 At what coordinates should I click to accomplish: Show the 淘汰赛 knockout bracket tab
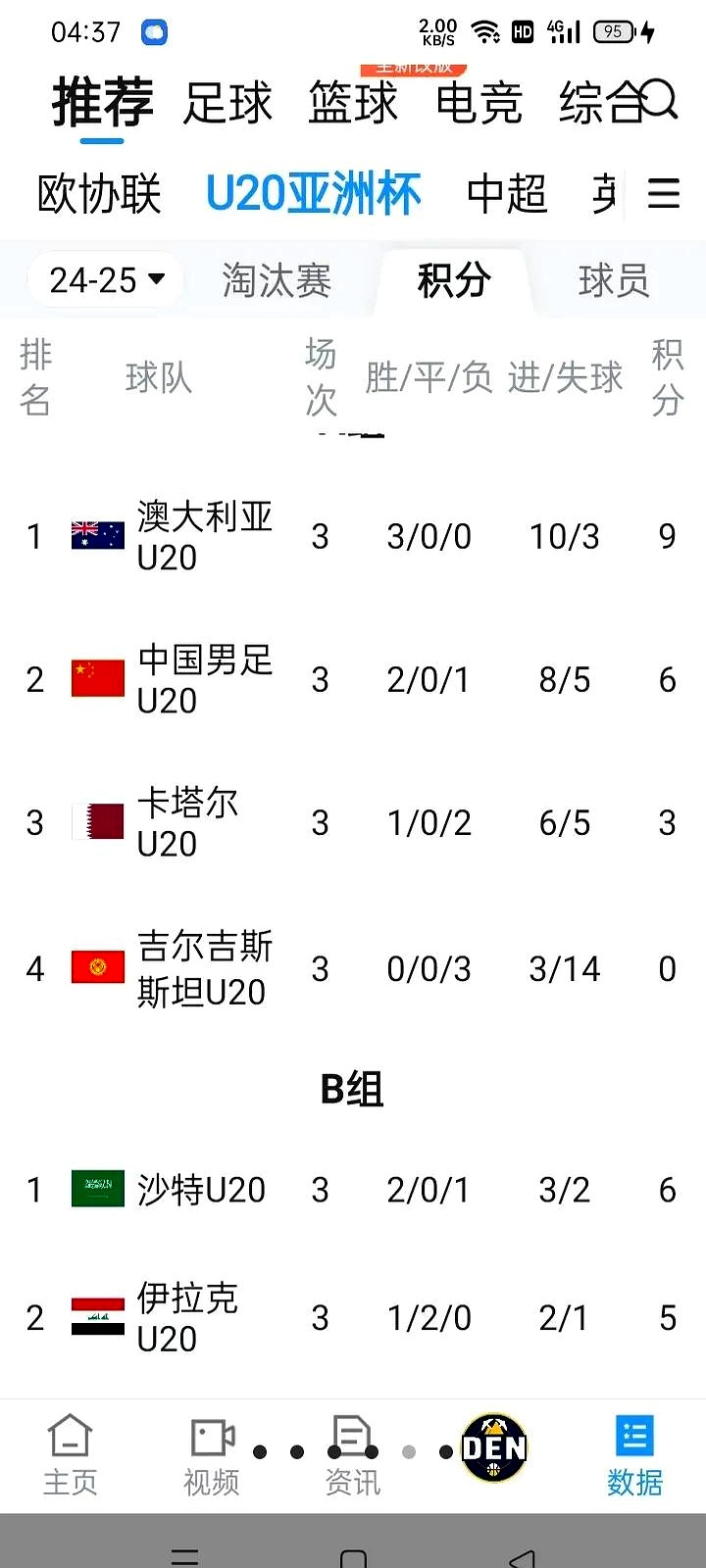[x=277, y=281]
